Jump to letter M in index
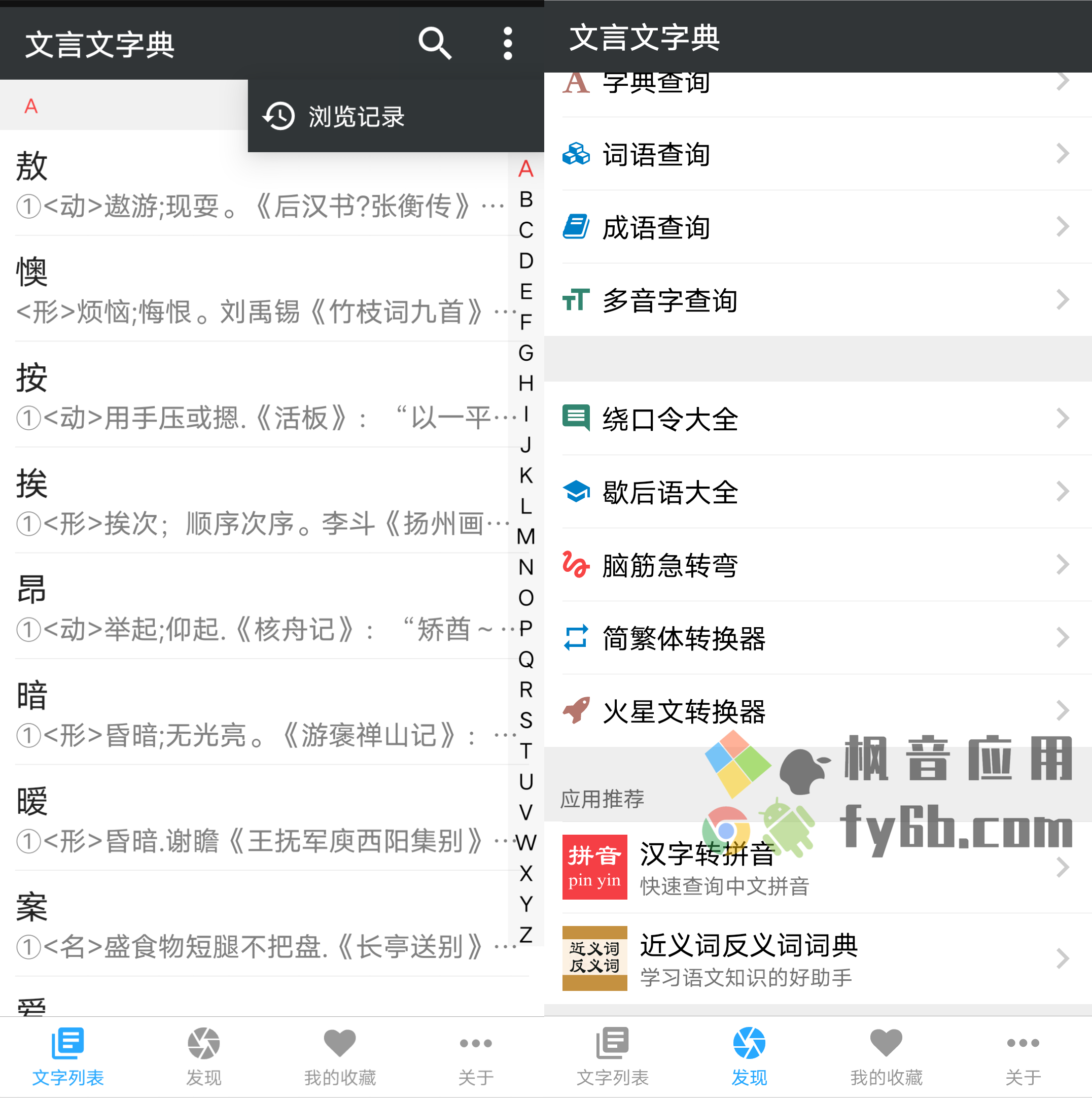 click(x=525, y=536)
